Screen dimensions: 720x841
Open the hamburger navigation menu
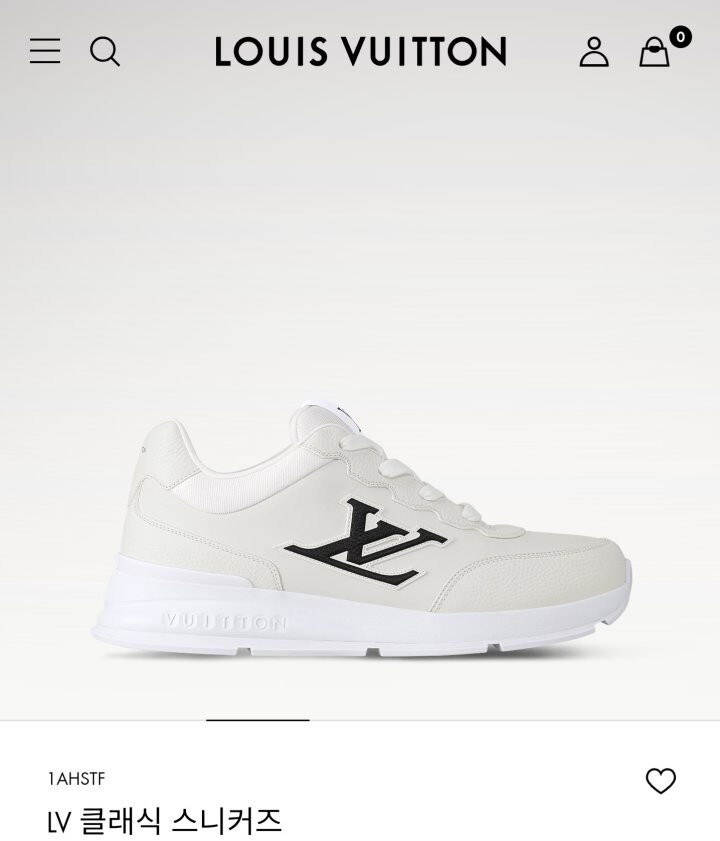tap(45, 51)
